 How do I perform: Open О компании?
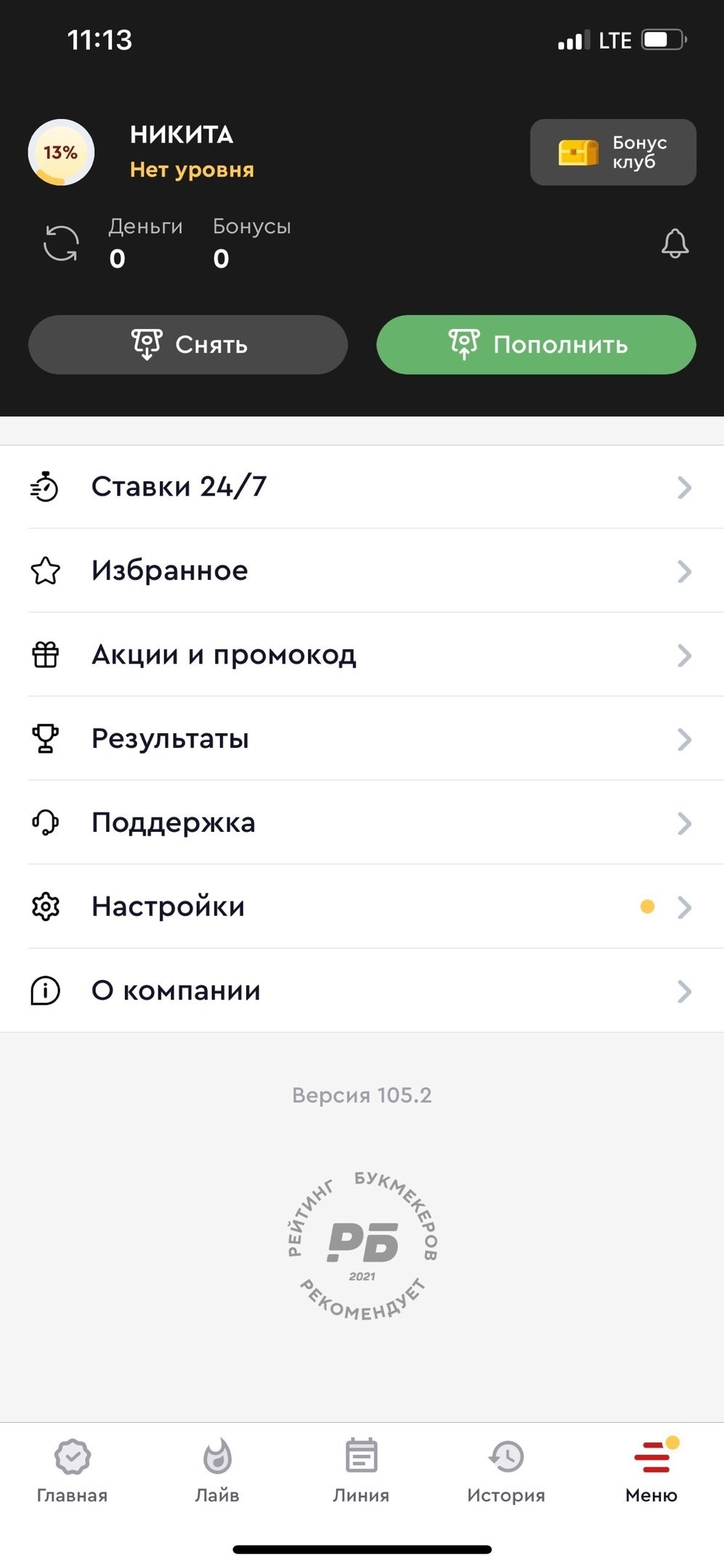point(362,991)
